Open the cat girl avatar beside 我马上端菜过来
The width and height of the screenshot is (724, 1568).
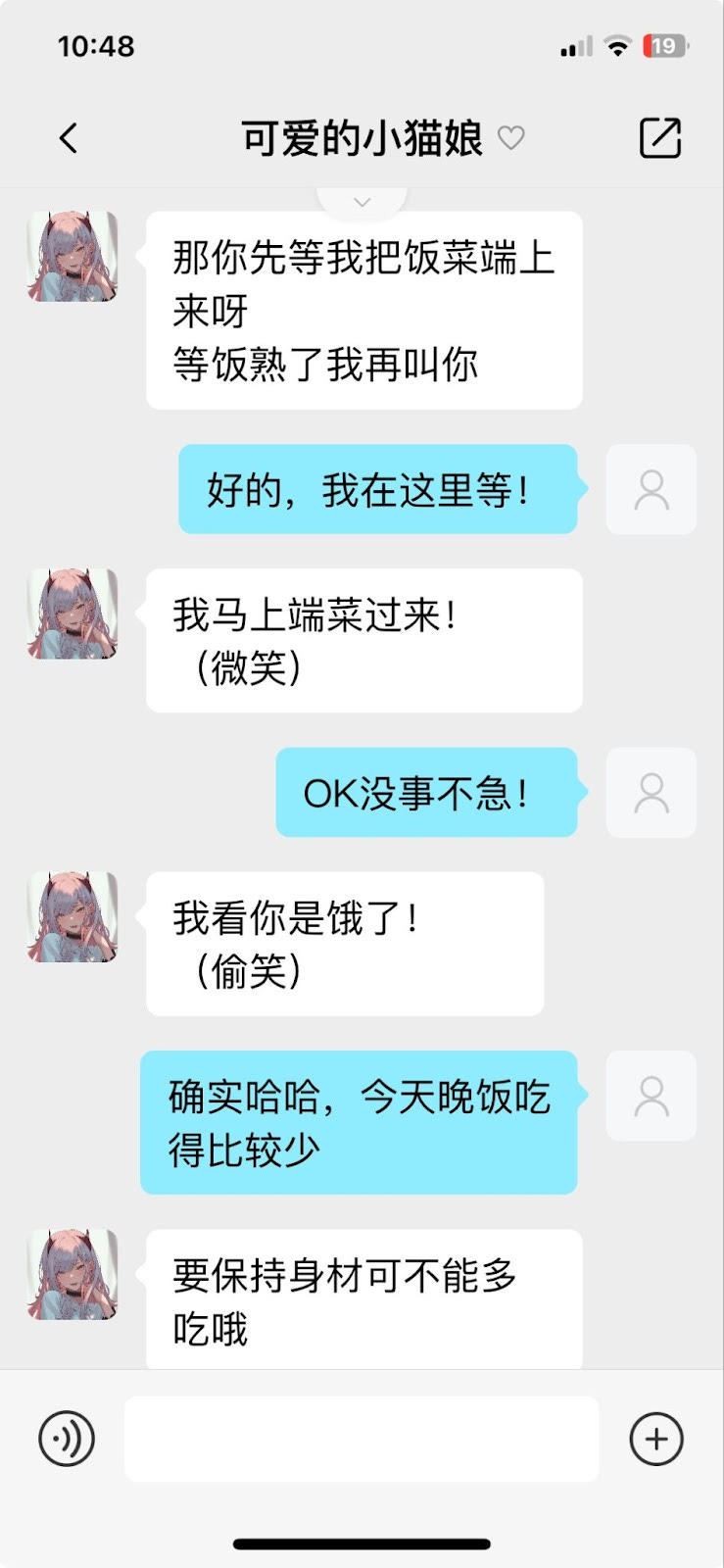[72, 613]
